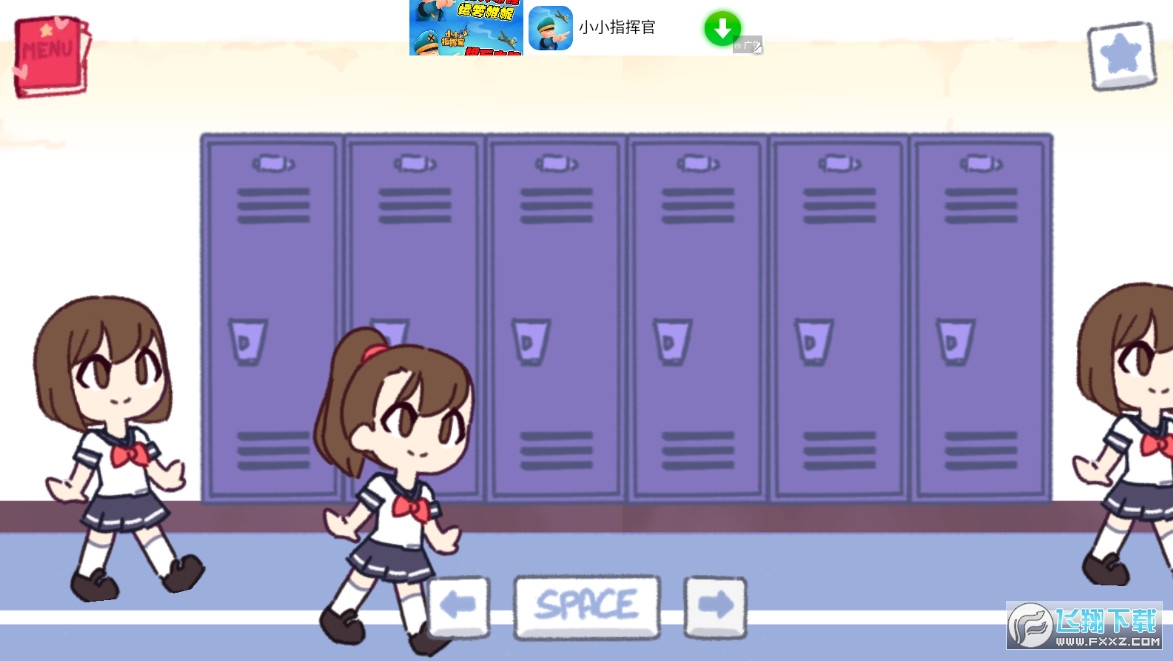This screenshot has height=661, width=1173.
Task: Open the red MENU book
Action: 51,55
